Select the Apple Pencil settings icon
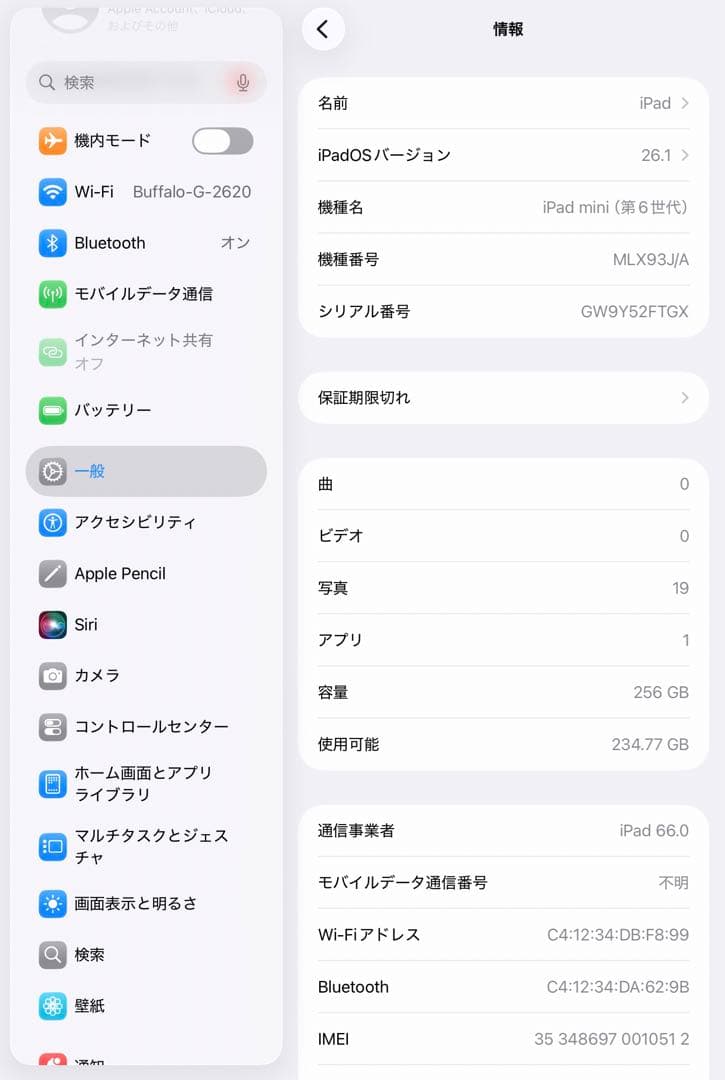 [51, 573]
